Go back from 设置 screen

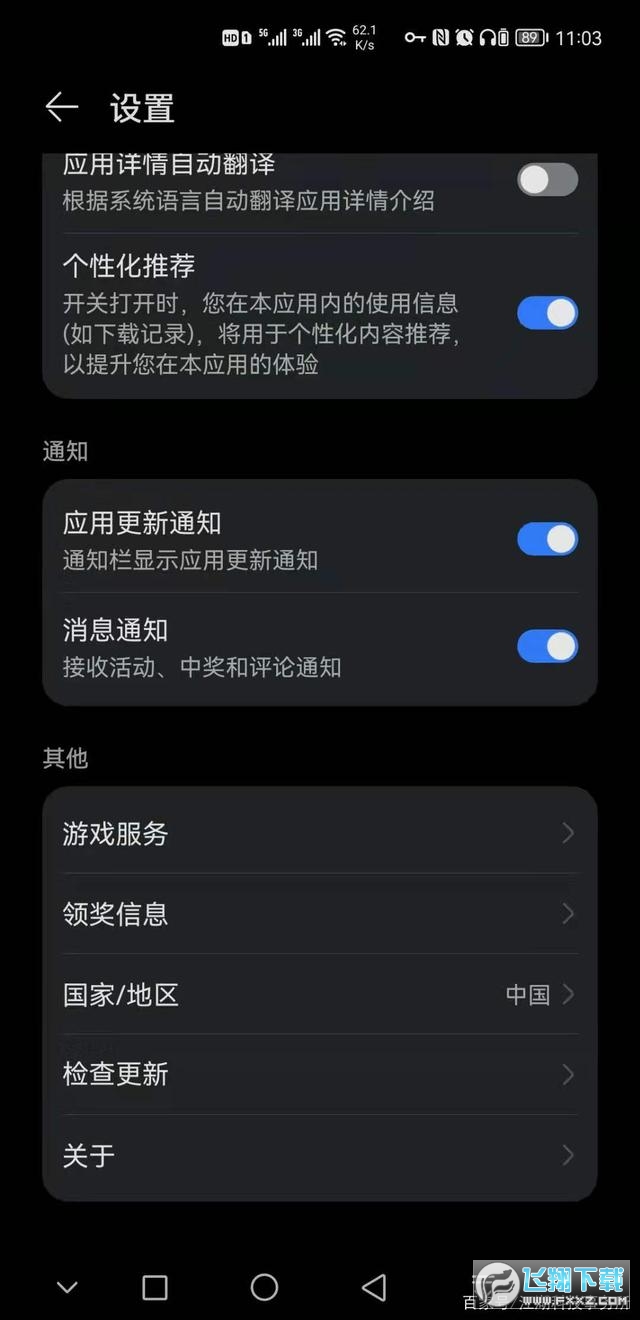tap(61, 108)
